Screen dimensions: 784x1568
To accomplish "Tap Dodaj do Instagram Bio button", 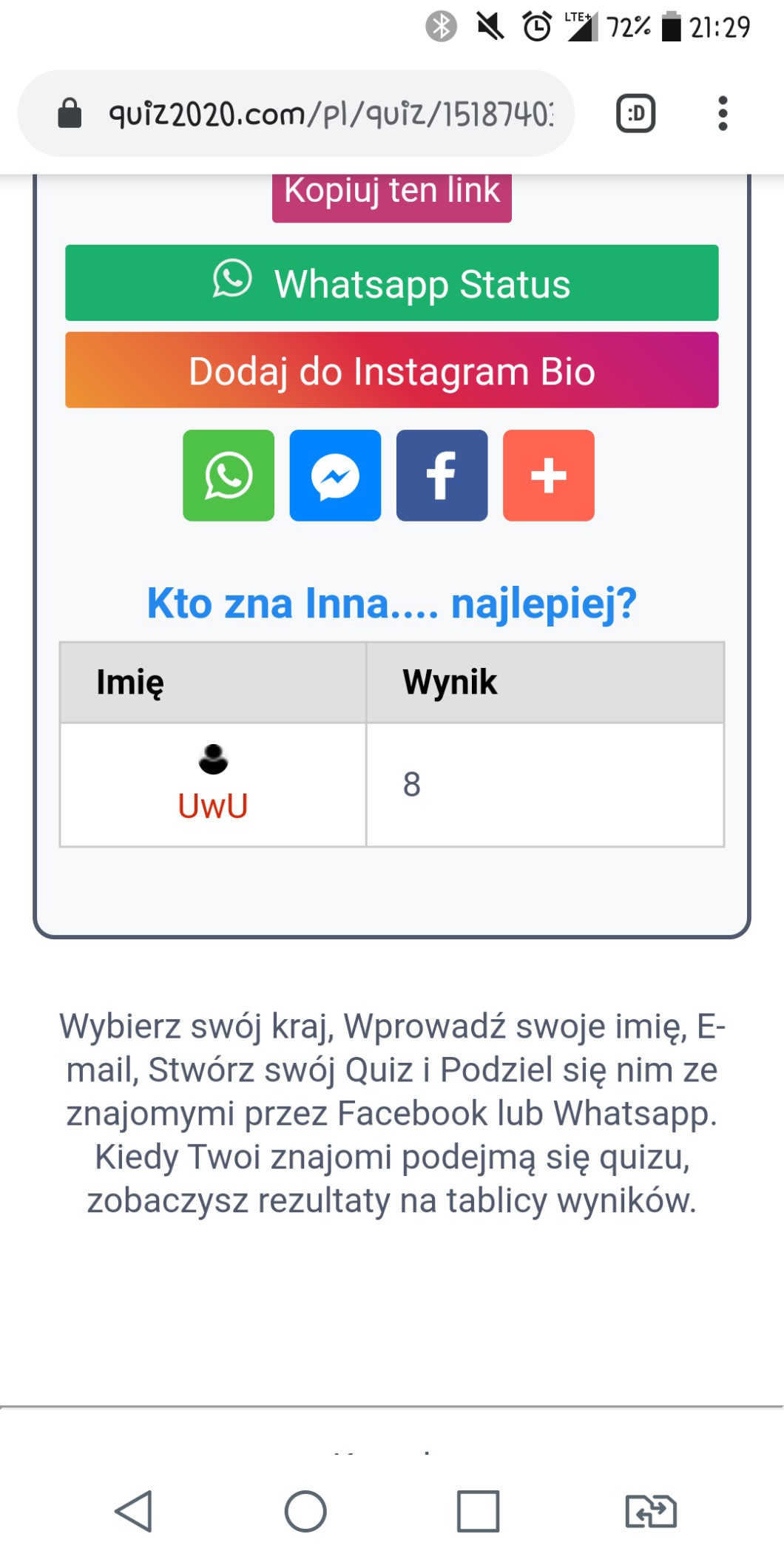I will click(391, 371).
